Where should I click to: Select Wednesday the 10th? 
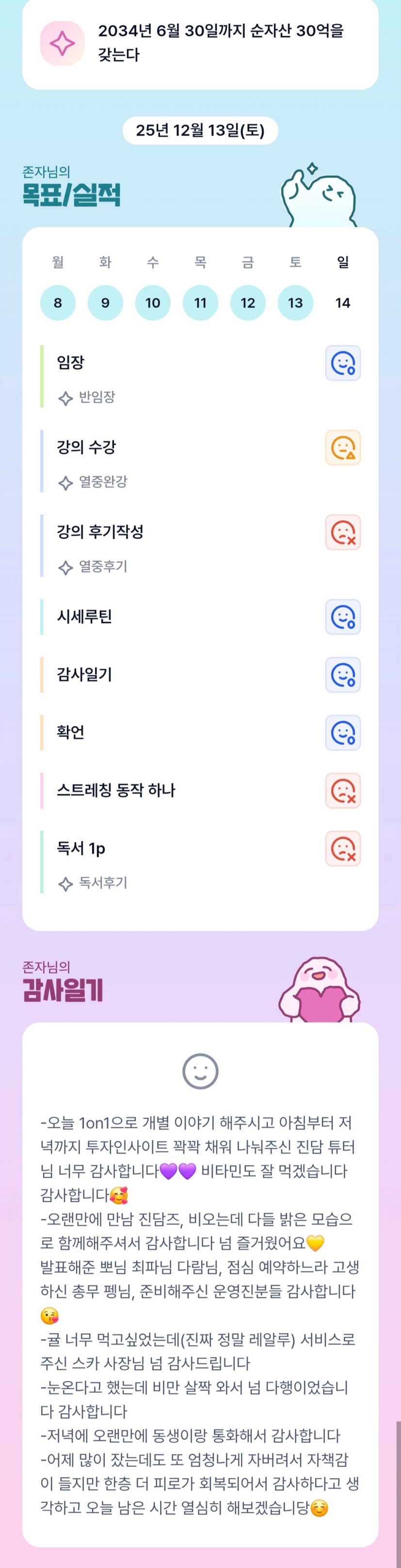click(x=153, y=303)
